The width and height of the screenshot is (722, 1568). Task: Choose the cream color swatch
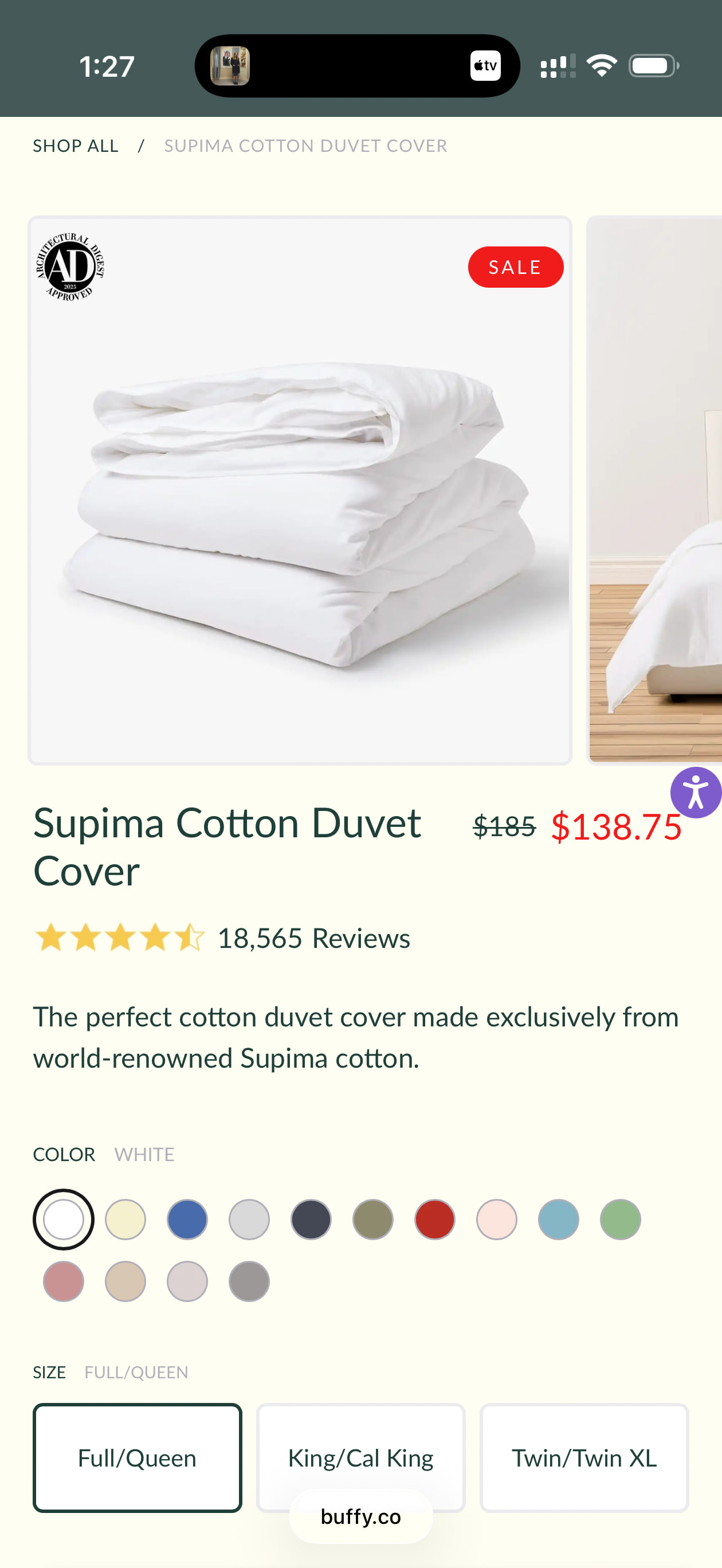125,1219
